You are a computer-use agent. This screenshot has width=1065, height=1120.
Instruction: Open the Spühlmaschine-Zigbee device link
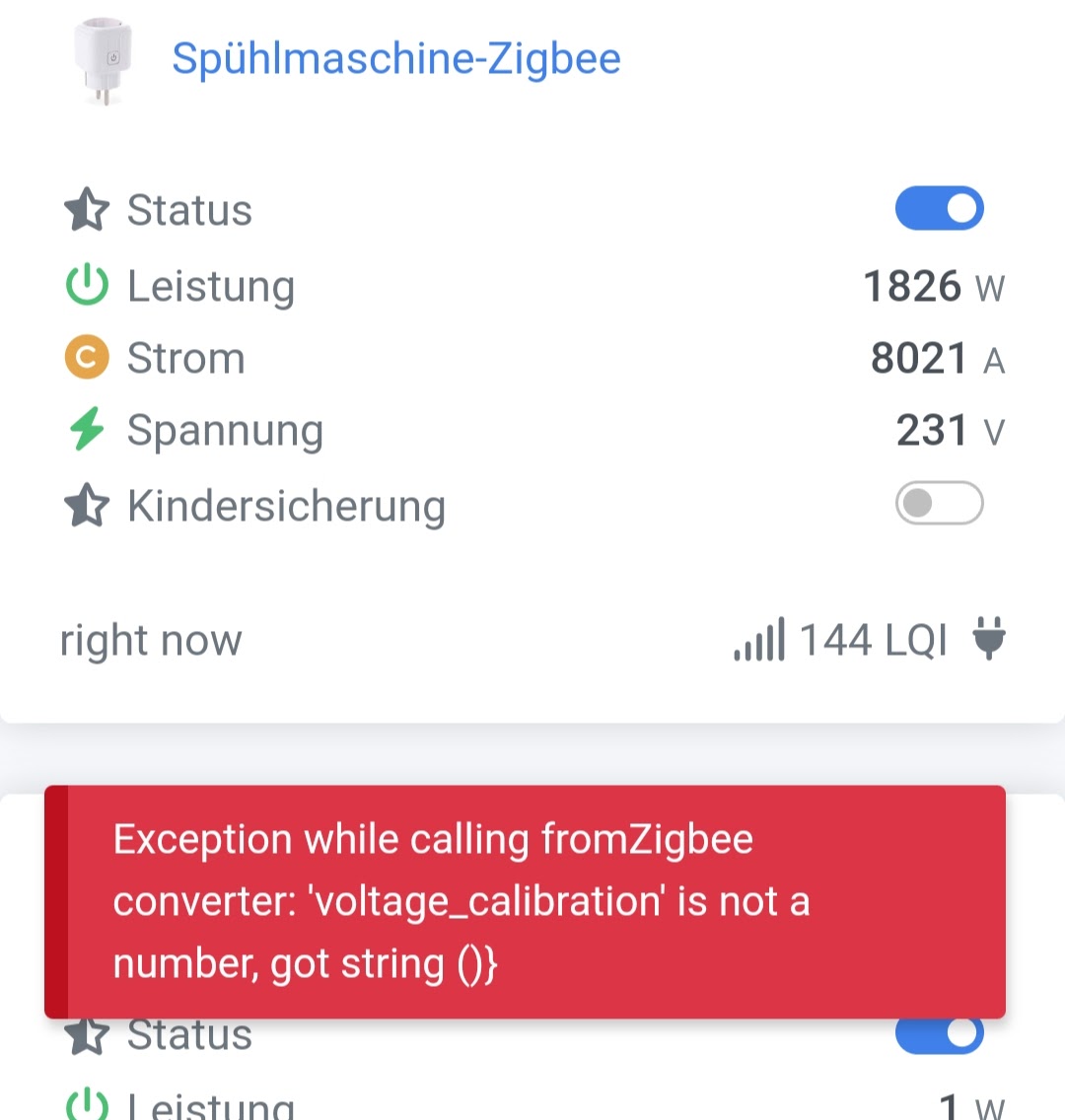(396, 59)
